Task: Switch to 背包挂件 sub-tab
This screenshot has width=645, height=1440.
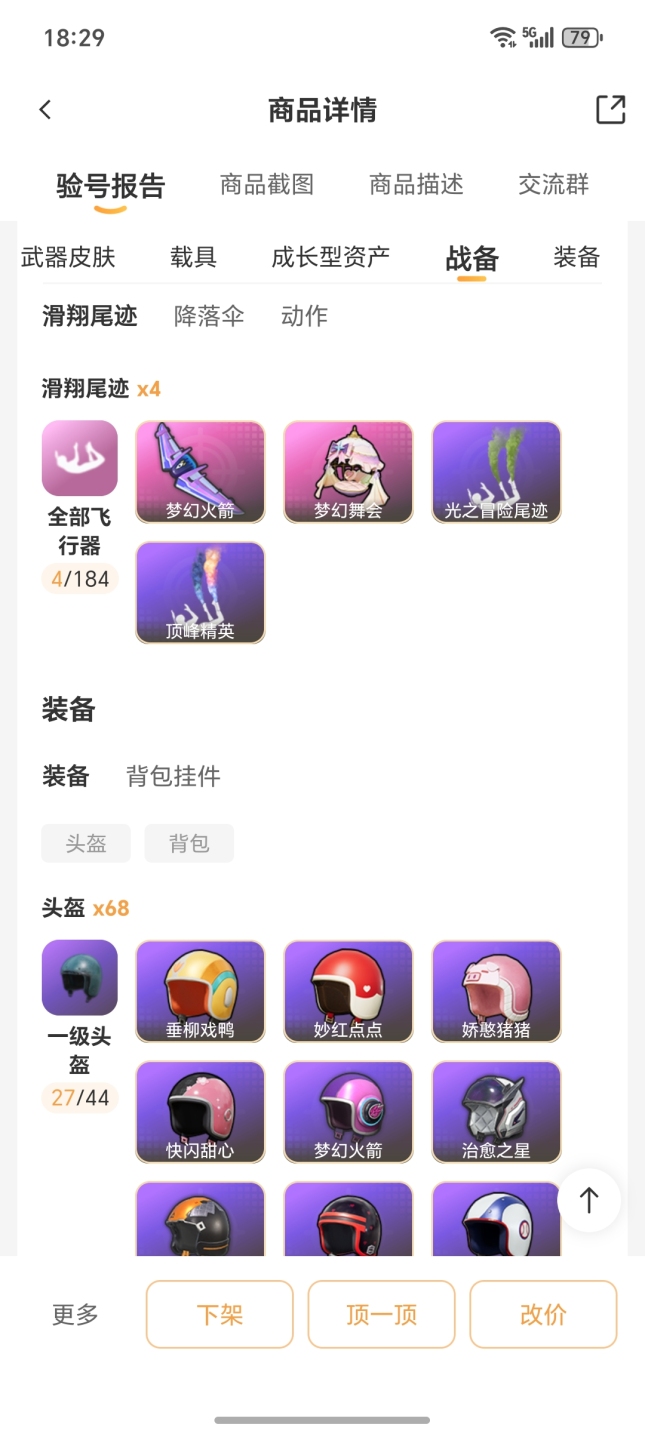Action: (x=173, y=776)
